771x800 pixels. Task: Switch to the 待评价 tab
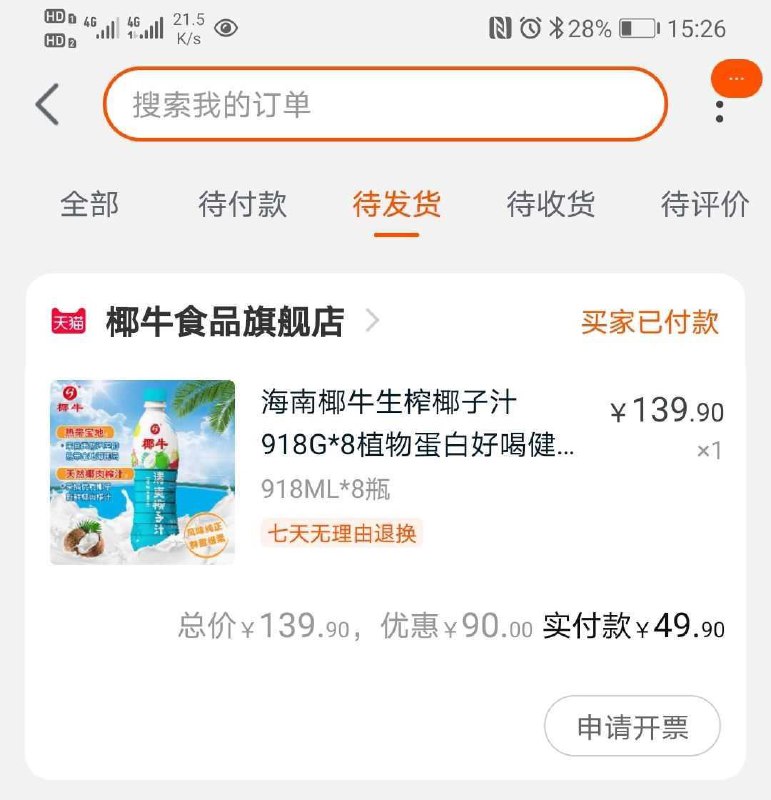(x=702, y=203)
